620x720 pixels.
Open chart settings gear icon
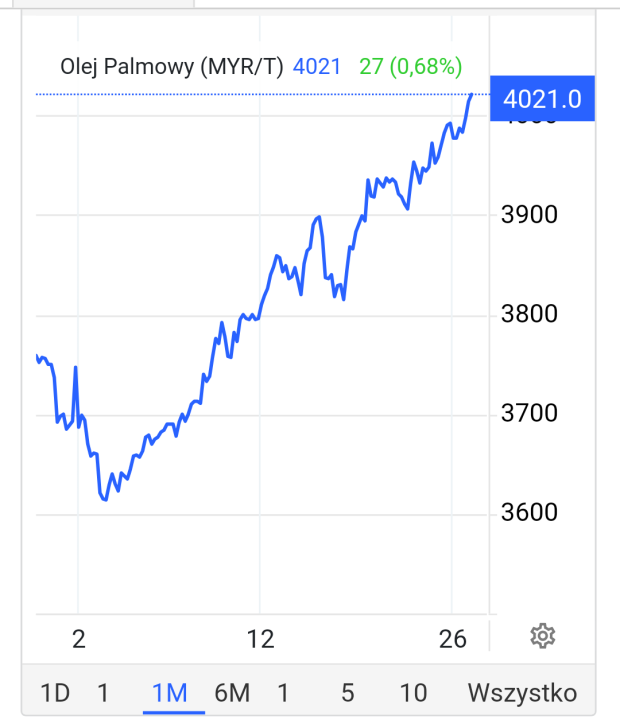pyautogui.click(x=543, y=636)
